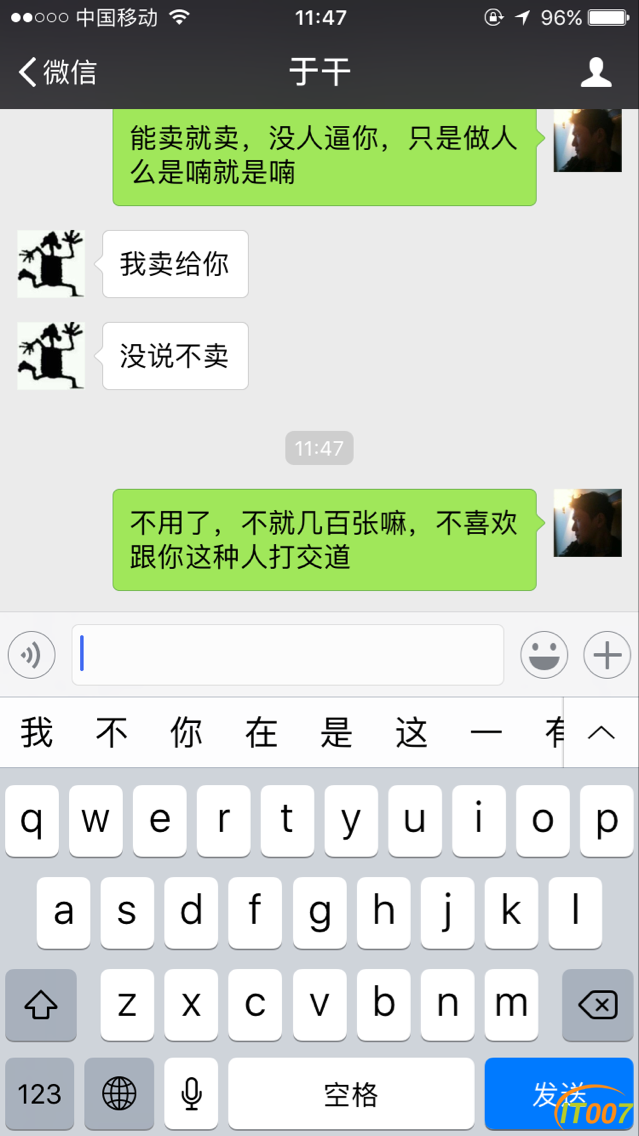Focus the message text field
Screen dimensions: 639x1136
288,655
